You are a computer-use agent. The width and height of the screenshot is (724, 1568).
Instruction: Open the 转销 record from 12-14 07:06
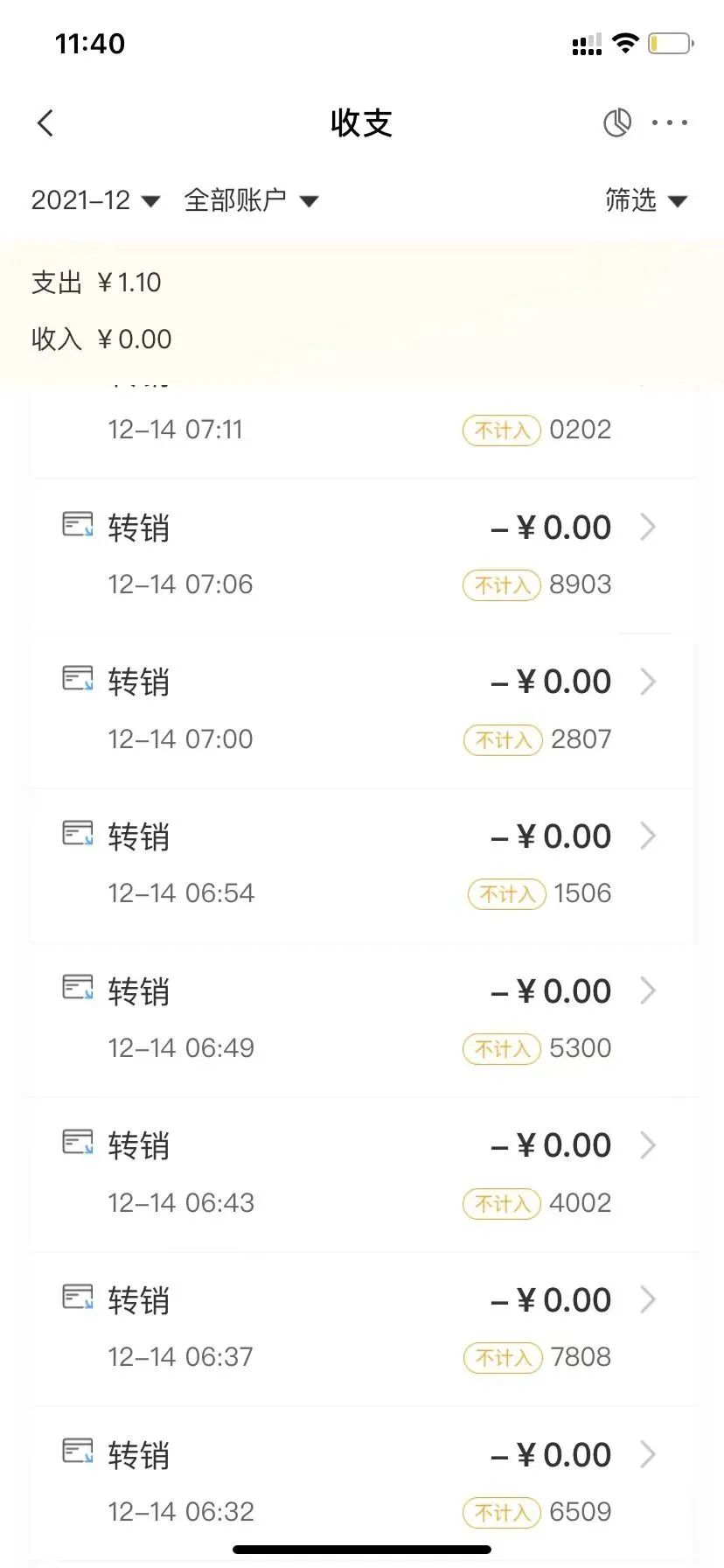tap(362, 555)
